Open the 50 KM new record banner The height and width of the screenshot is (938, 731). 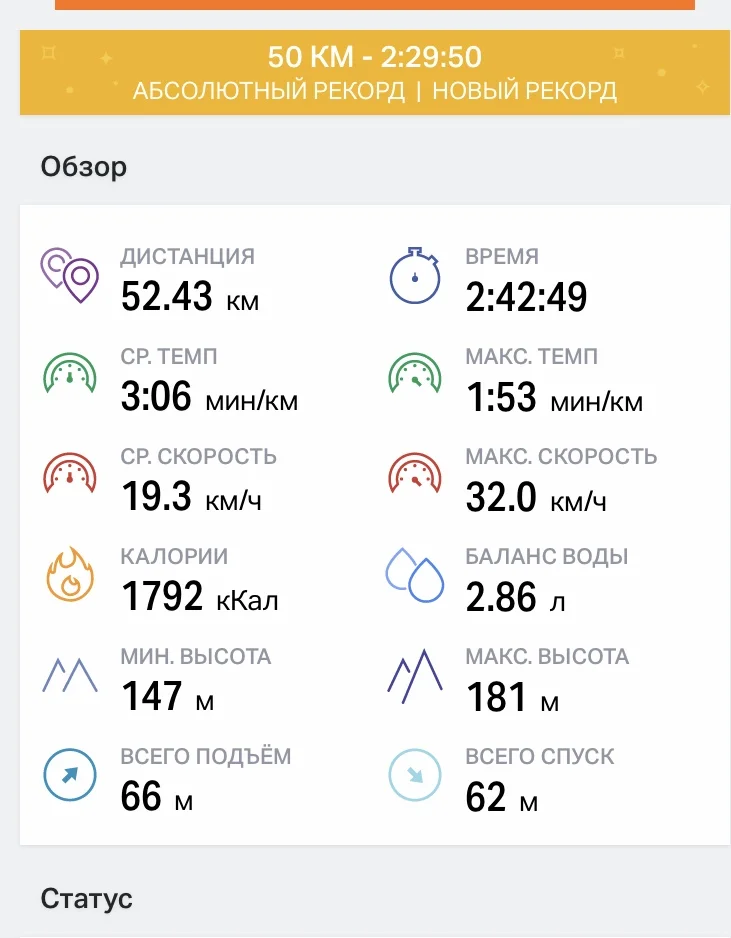tap(374, 73)
